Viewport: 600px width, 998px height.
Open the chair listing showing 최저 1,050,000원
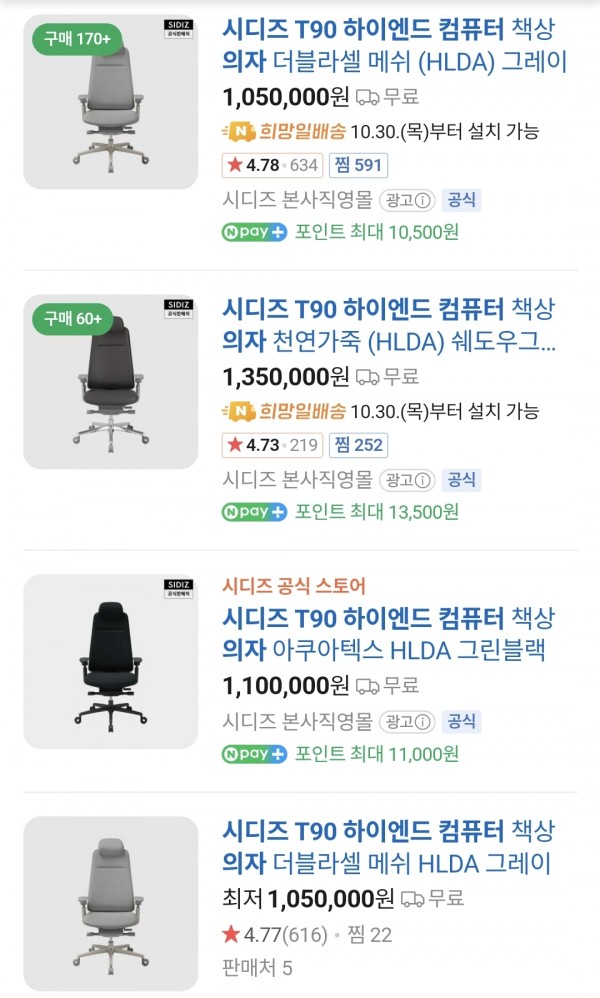click(387, 847)
